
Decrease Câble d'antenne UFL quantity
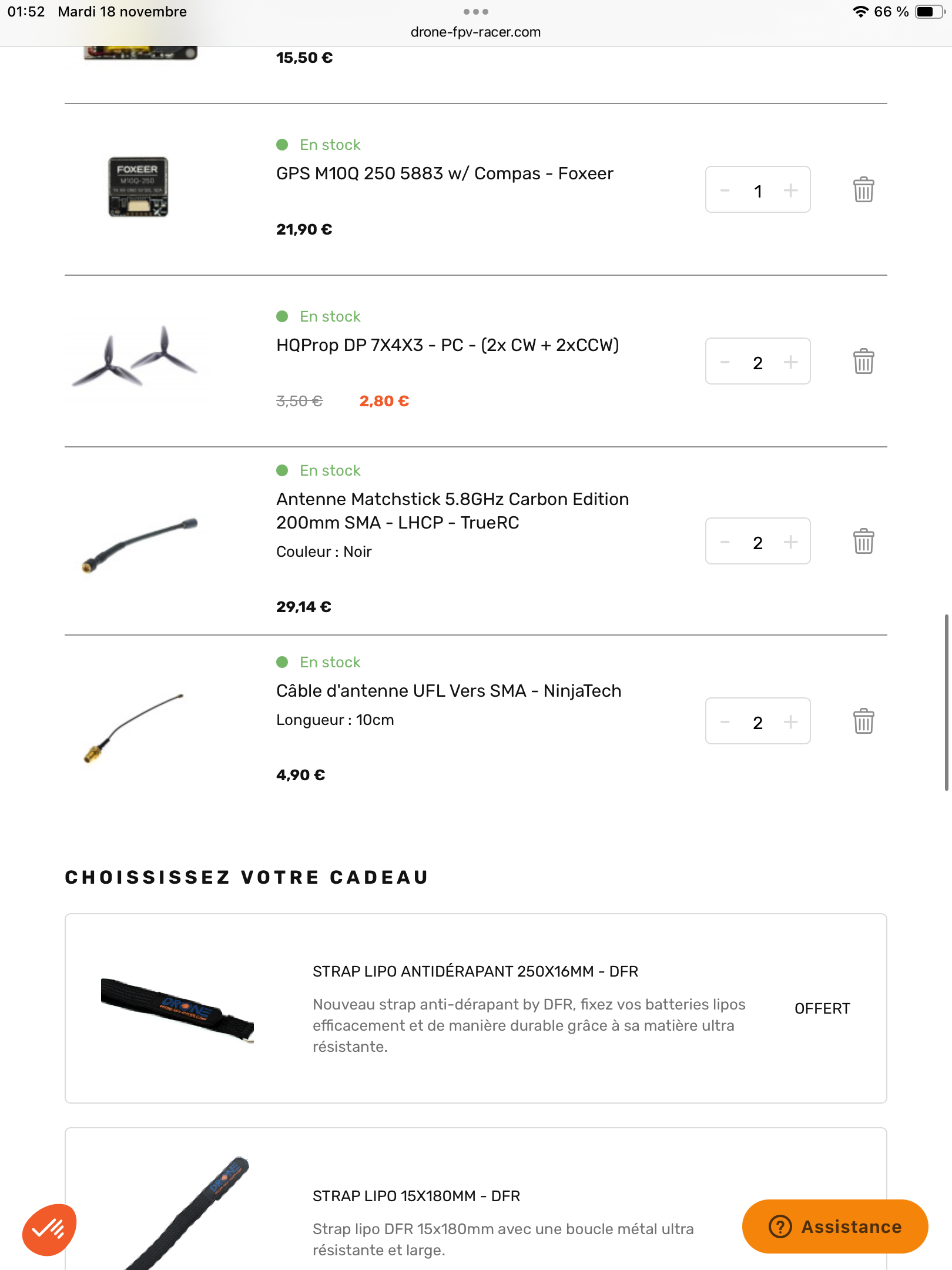point(725,721)
